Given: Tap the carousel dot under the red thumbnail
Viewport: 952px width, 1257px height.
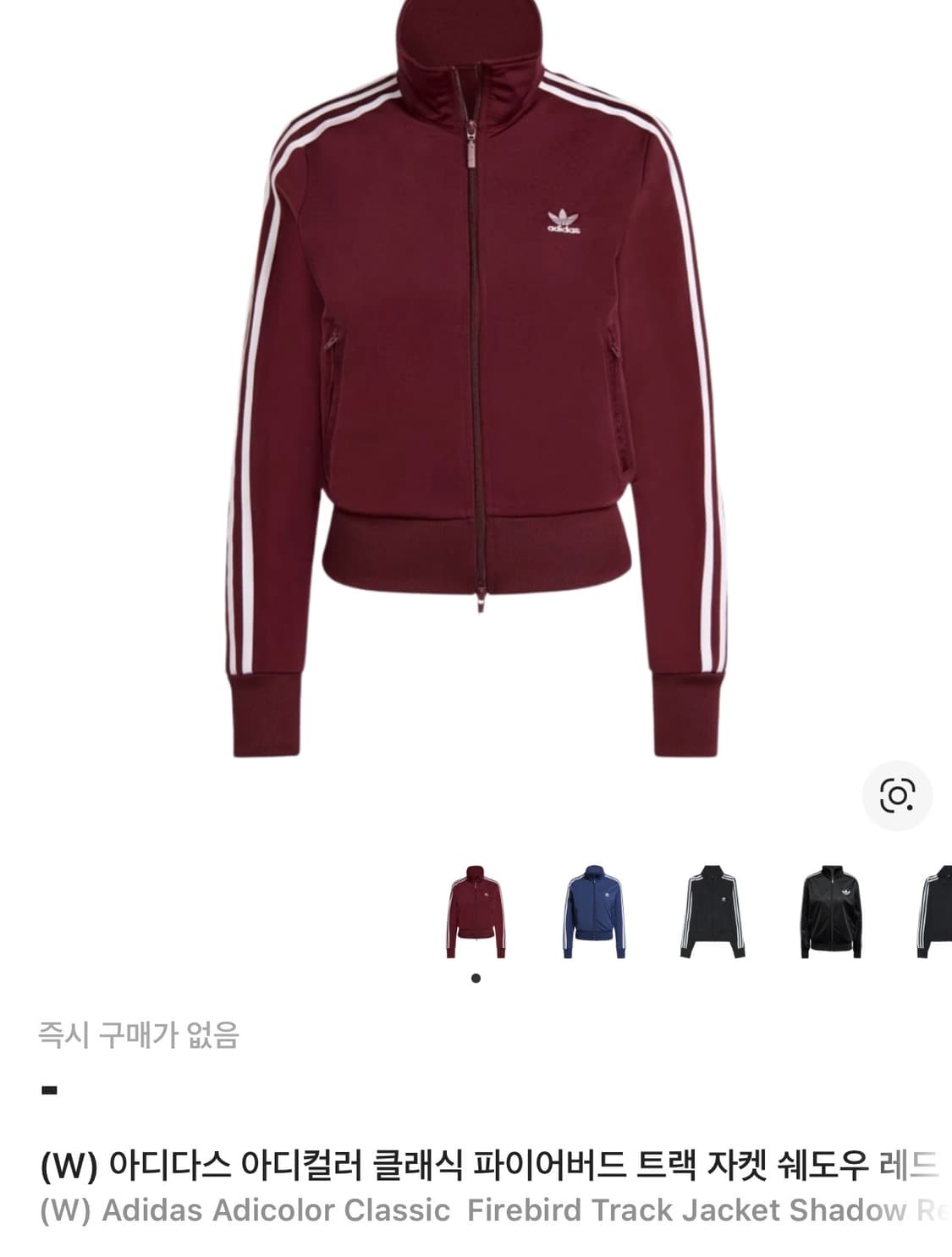Looking at the screenshot, I should coord(476,978).
